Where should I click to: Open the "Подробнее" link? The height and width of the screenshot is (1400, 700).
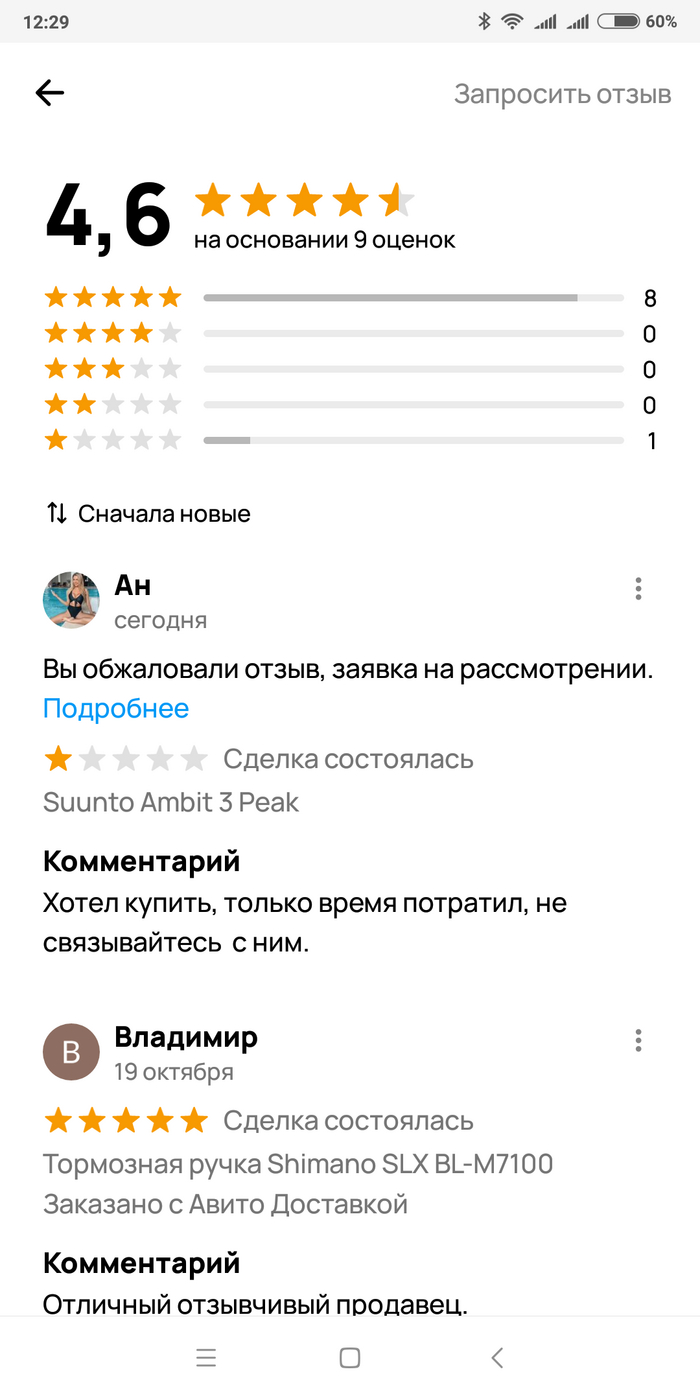click(116, 709)
